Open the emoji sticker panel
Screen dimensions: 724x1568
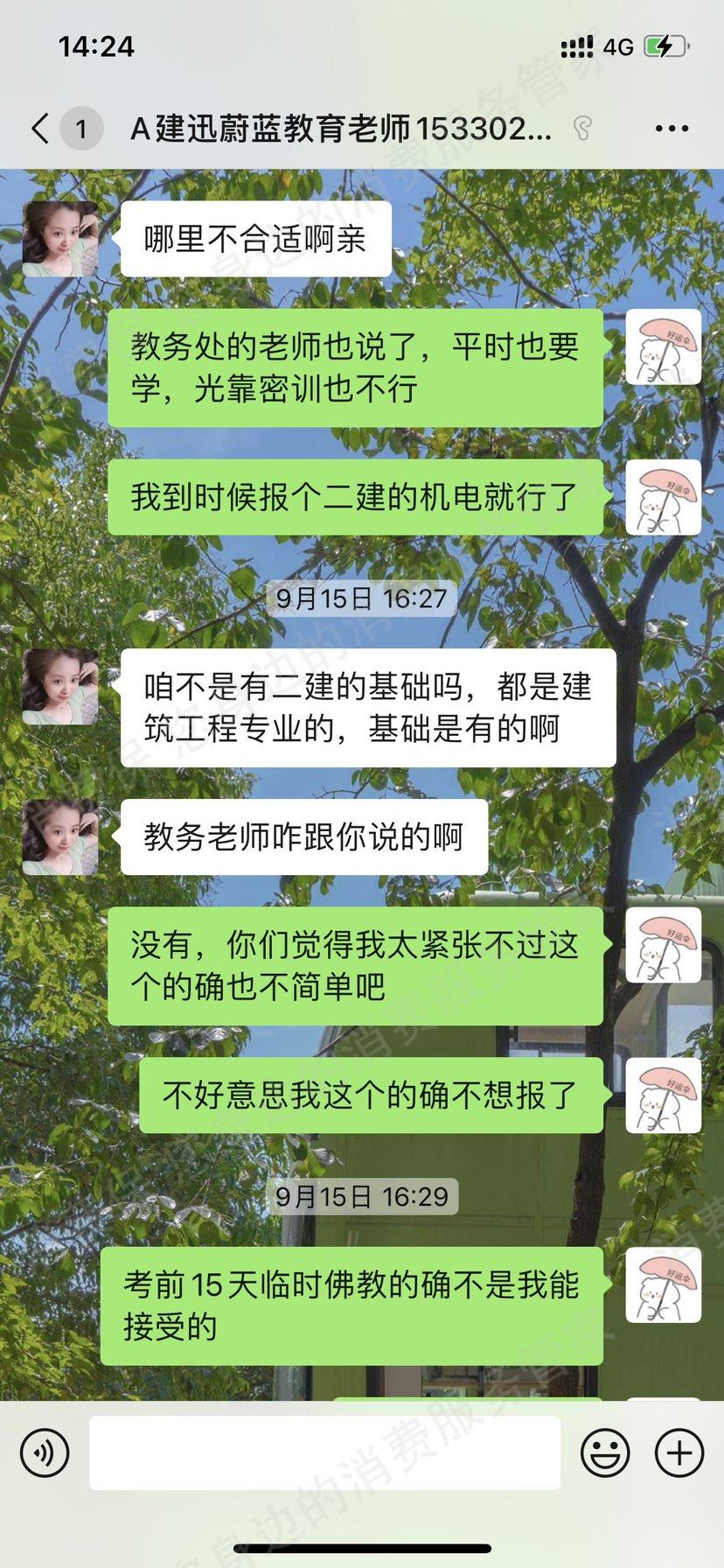(605, 1453)
